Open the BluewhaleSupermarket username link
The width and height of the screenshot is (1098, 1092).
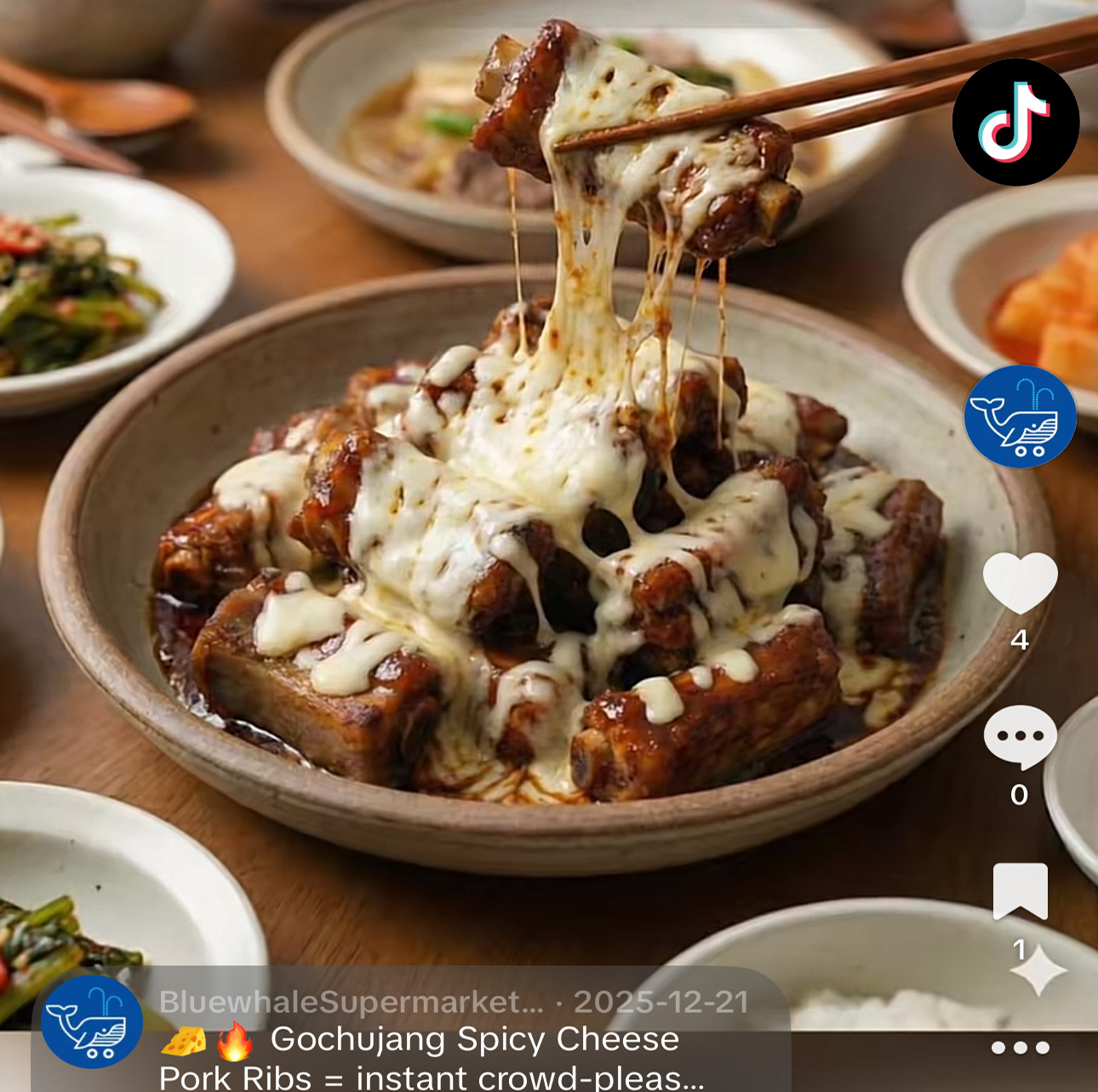click(351, 1002)
